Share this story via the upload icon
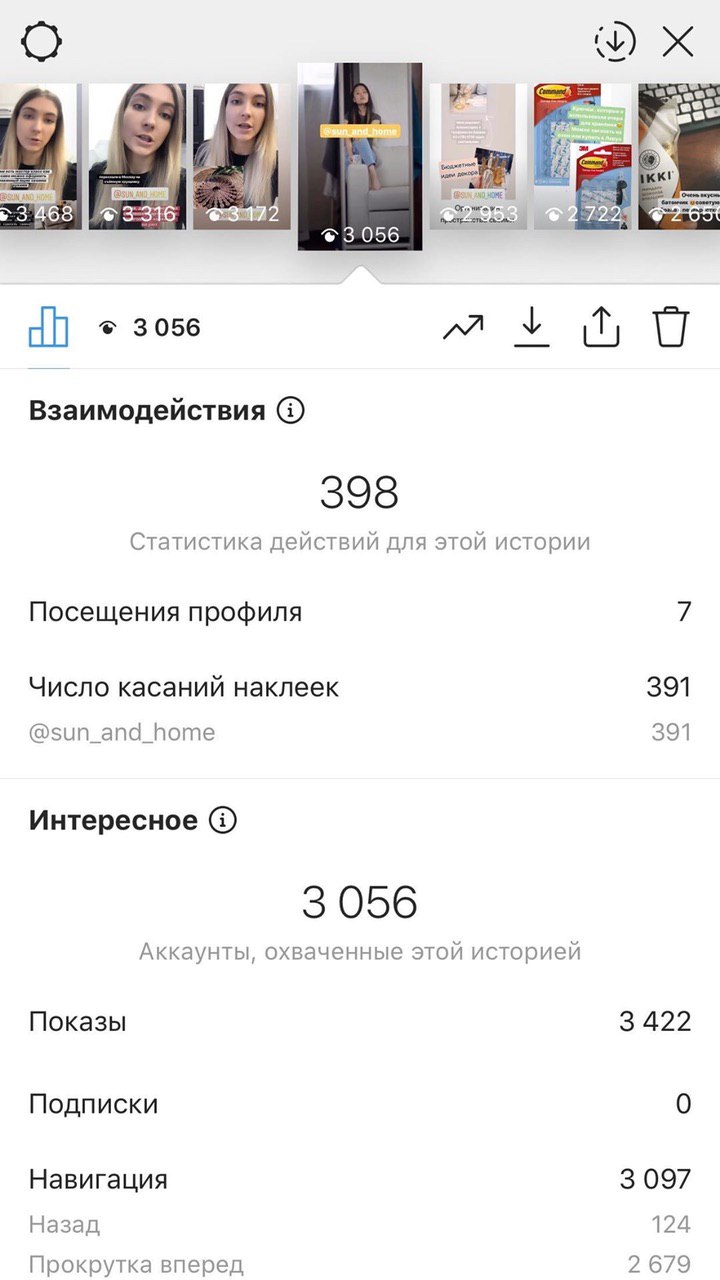 tap(601, 327)
